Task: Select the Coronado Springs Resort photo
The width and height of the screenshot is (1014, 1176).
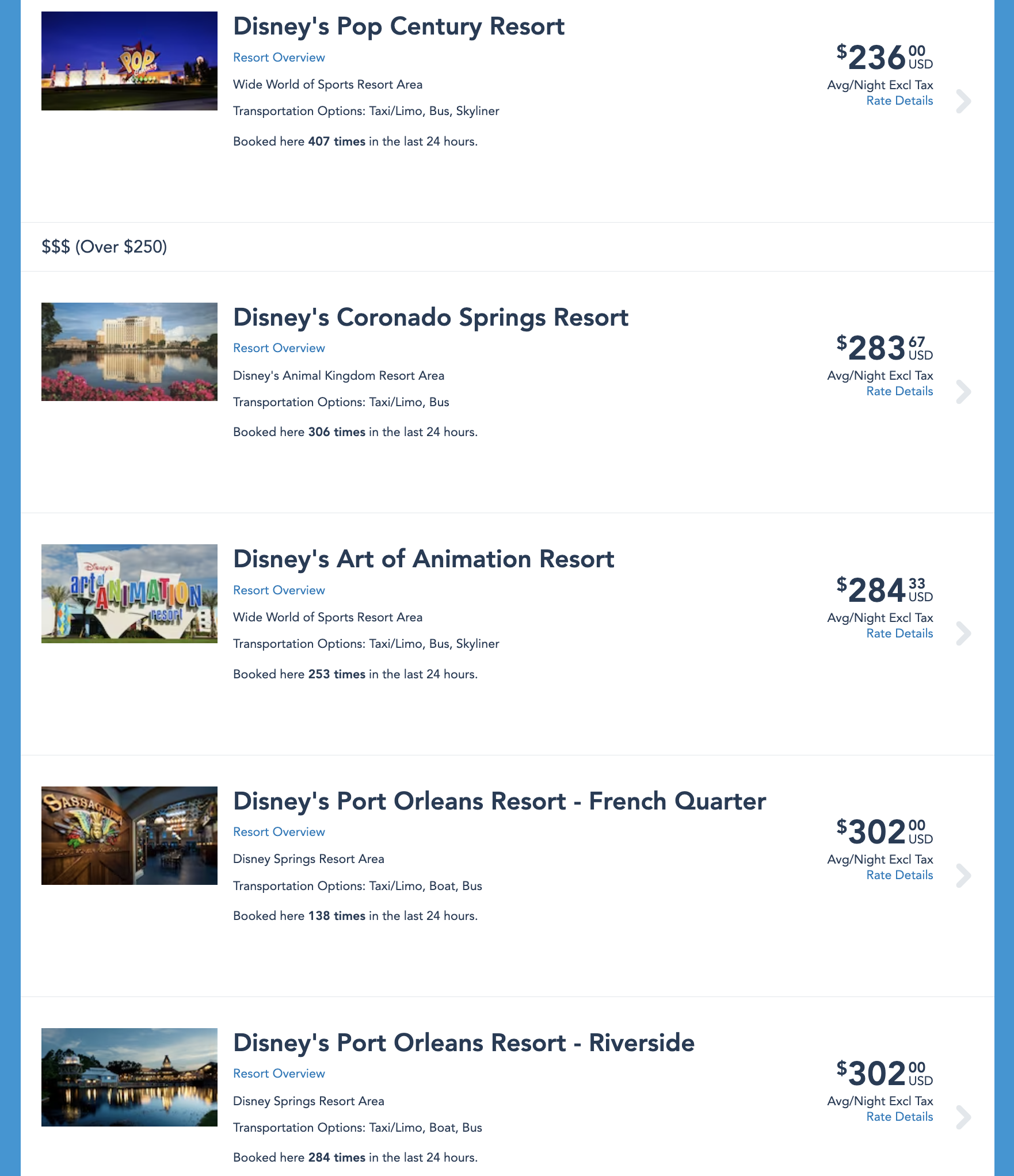Action: (x=129, y=352)
